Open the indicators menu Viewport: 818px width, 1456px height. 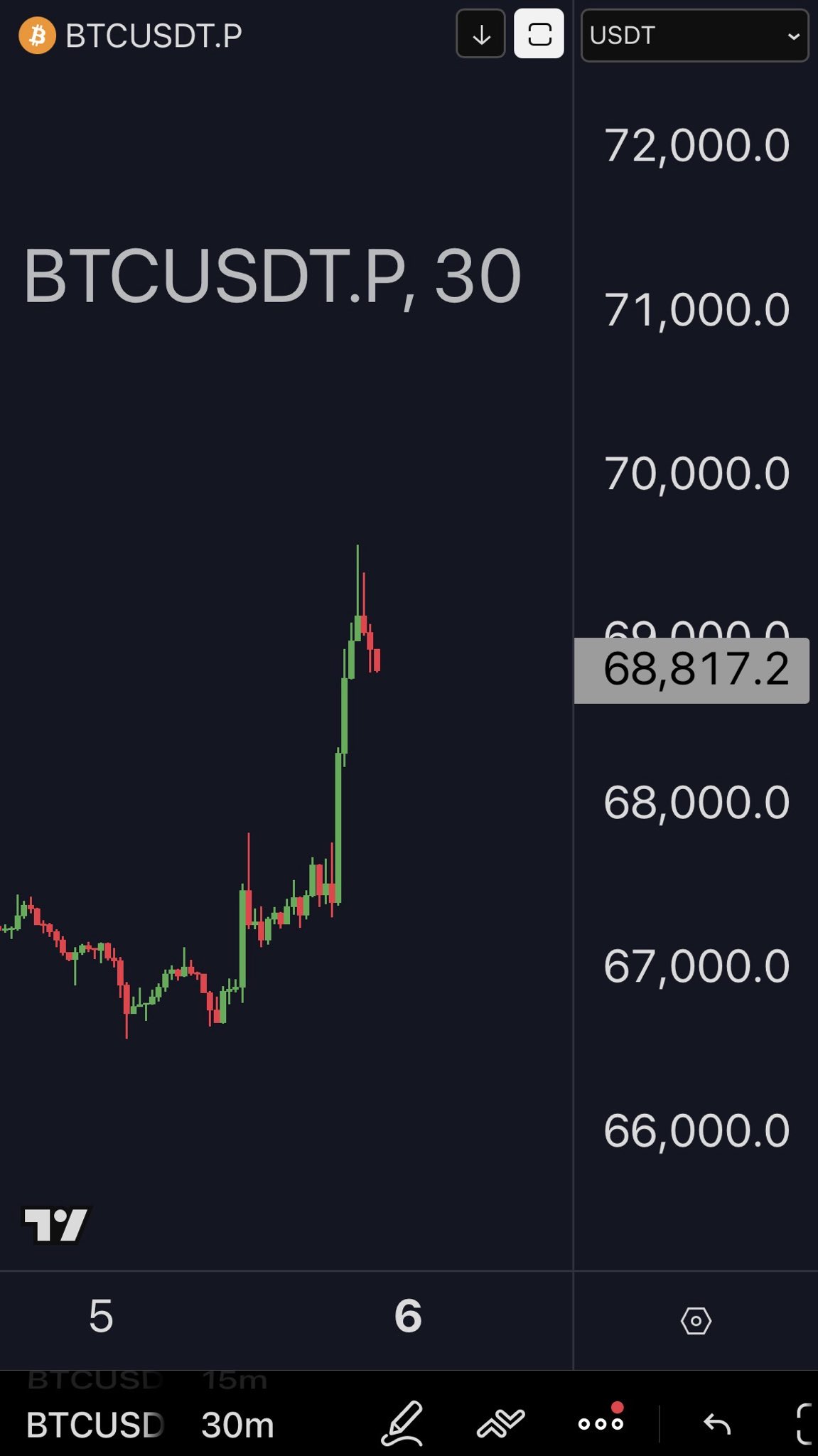click(501, 1423)
